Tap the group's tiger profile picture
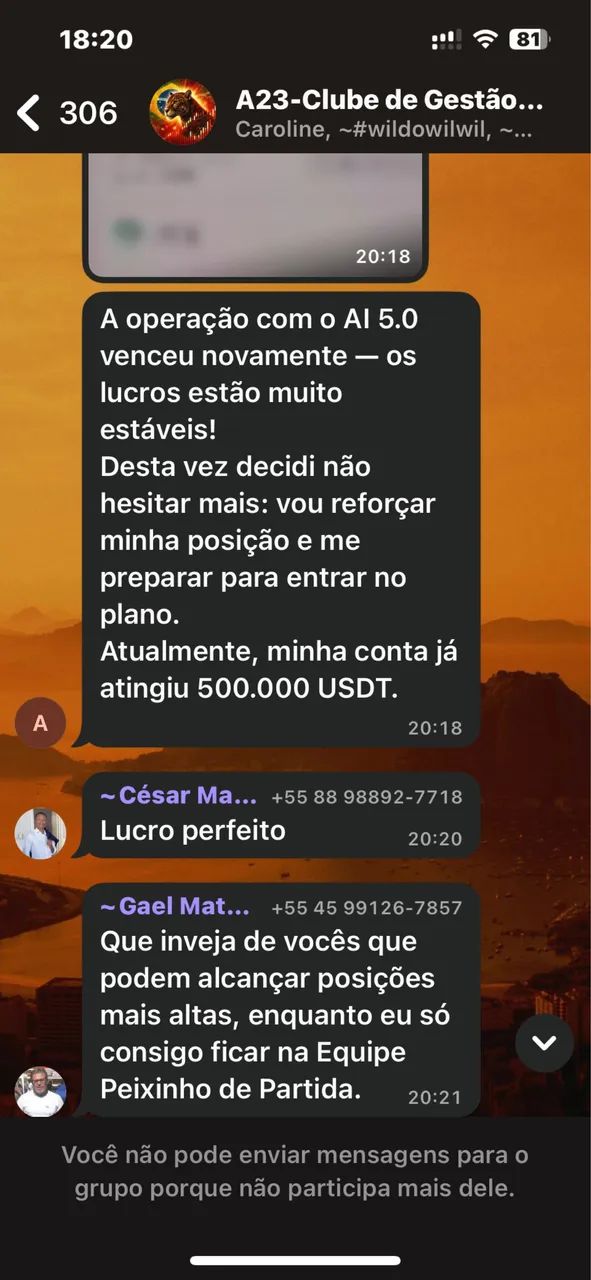The height and width of the screenshot is (1280, 591). point(182,113)
